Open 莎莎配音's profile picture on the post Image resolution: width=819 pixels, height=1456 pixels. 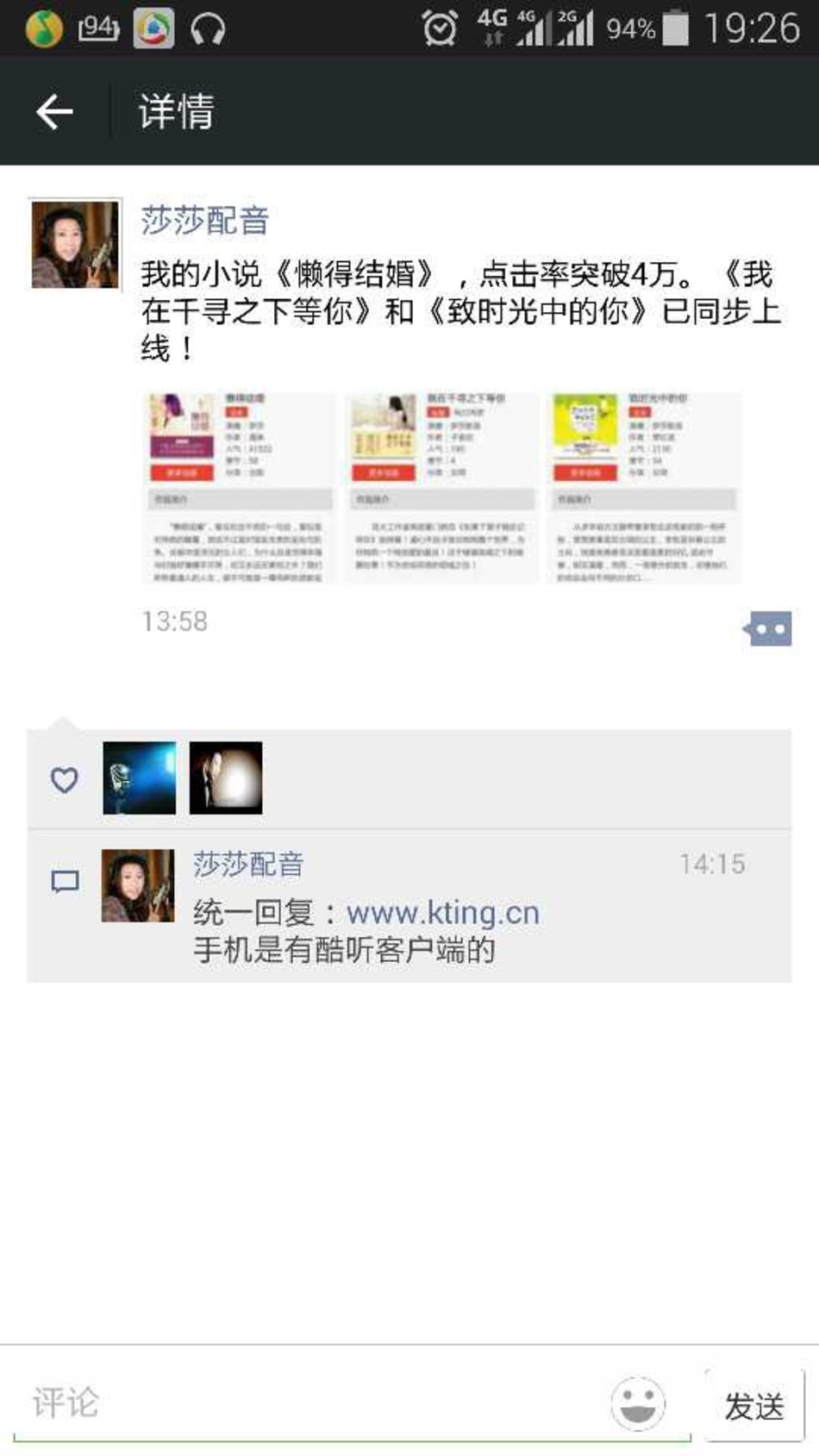coord(75,244)
